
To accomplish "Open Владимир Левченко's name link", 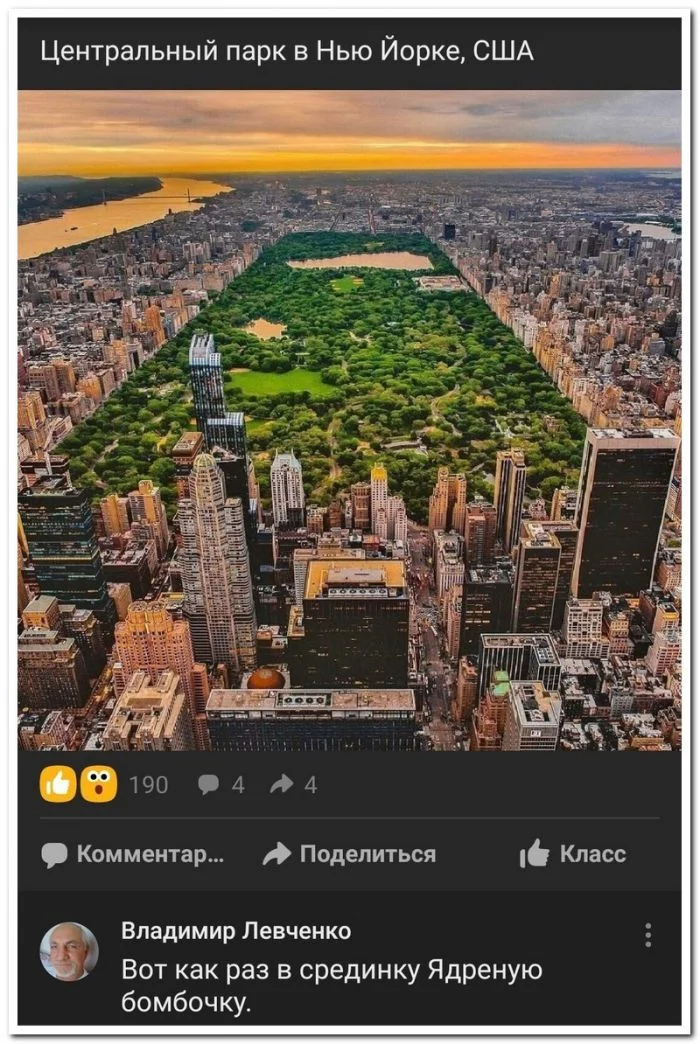I will pyautogui.click(x=236, y=931).
